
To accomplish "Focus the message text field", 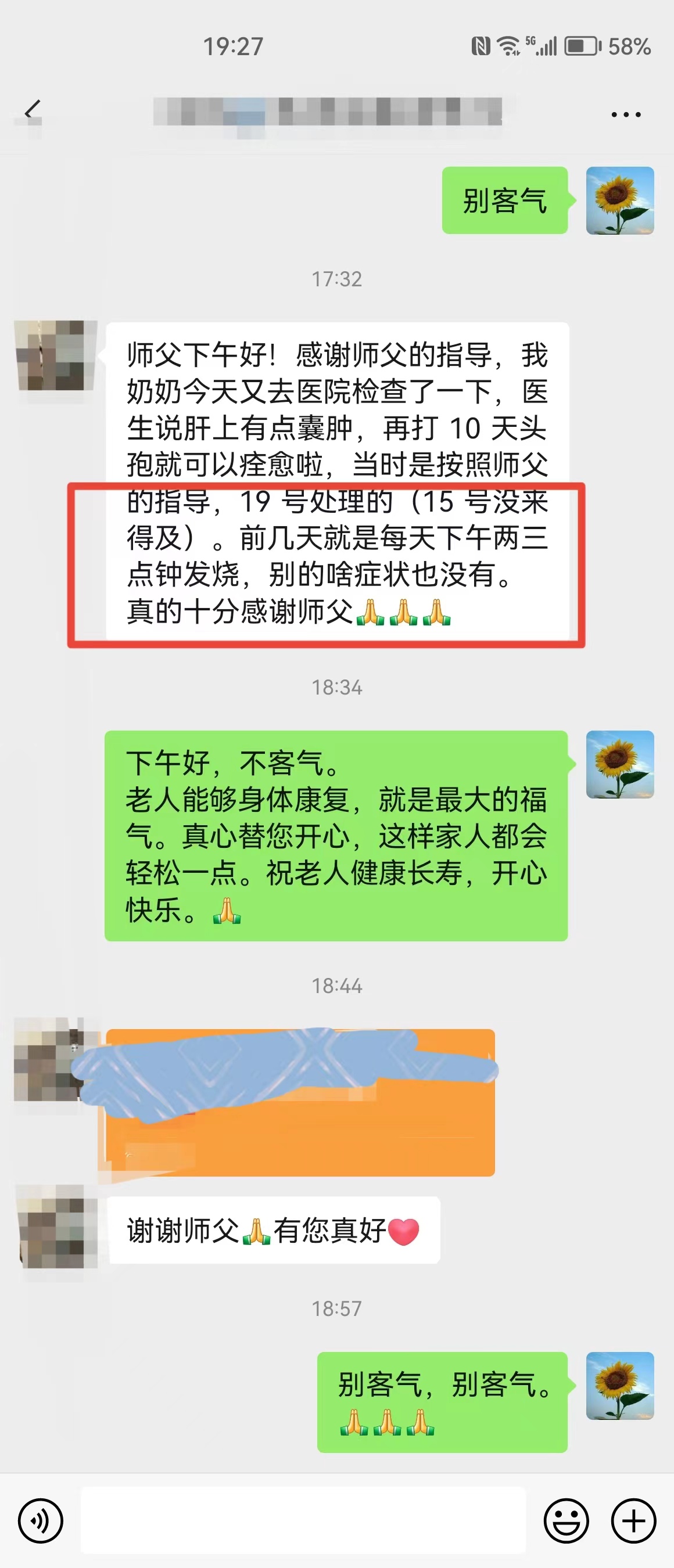I will tap(303, 1520).
